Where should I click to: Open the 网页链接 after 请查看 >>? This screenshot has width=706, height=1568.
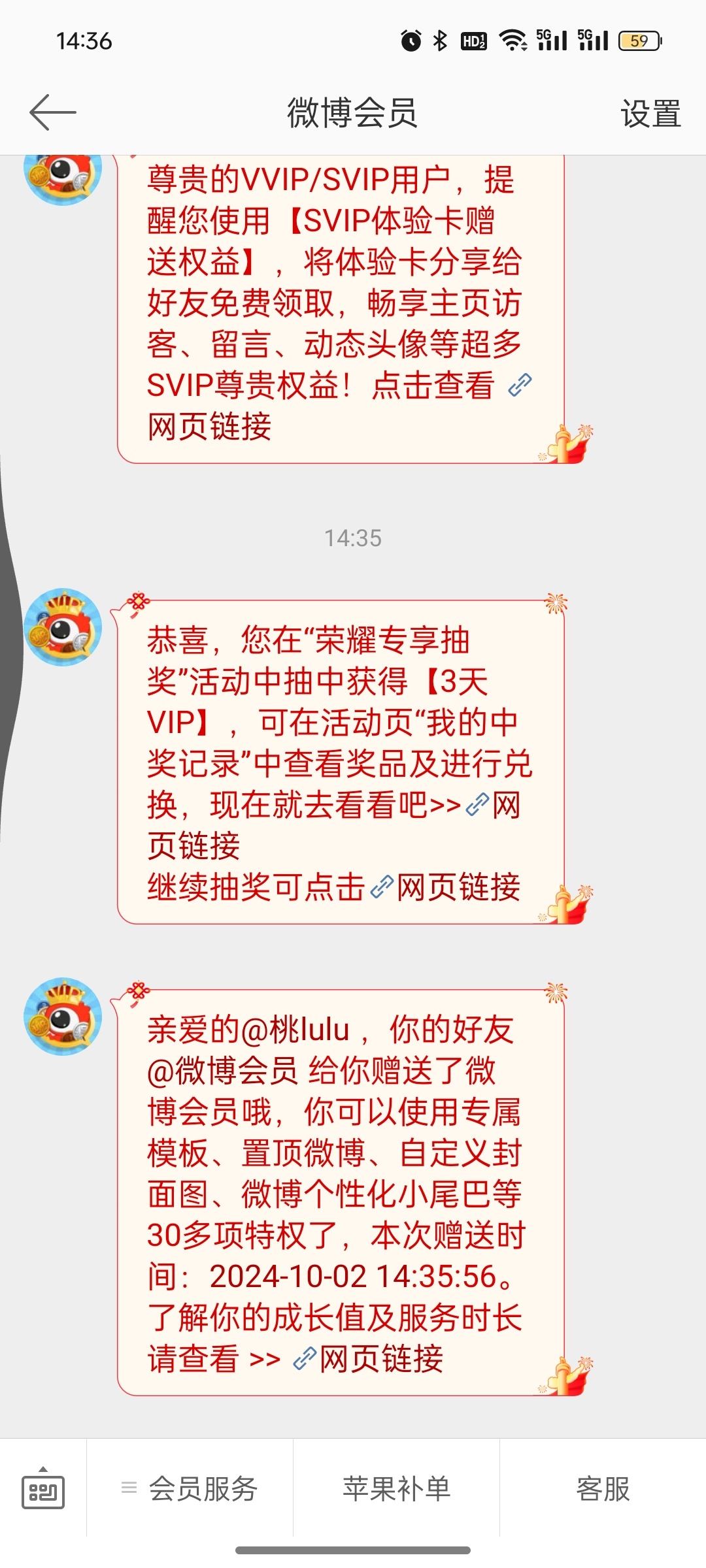(x=368, y=1359)
